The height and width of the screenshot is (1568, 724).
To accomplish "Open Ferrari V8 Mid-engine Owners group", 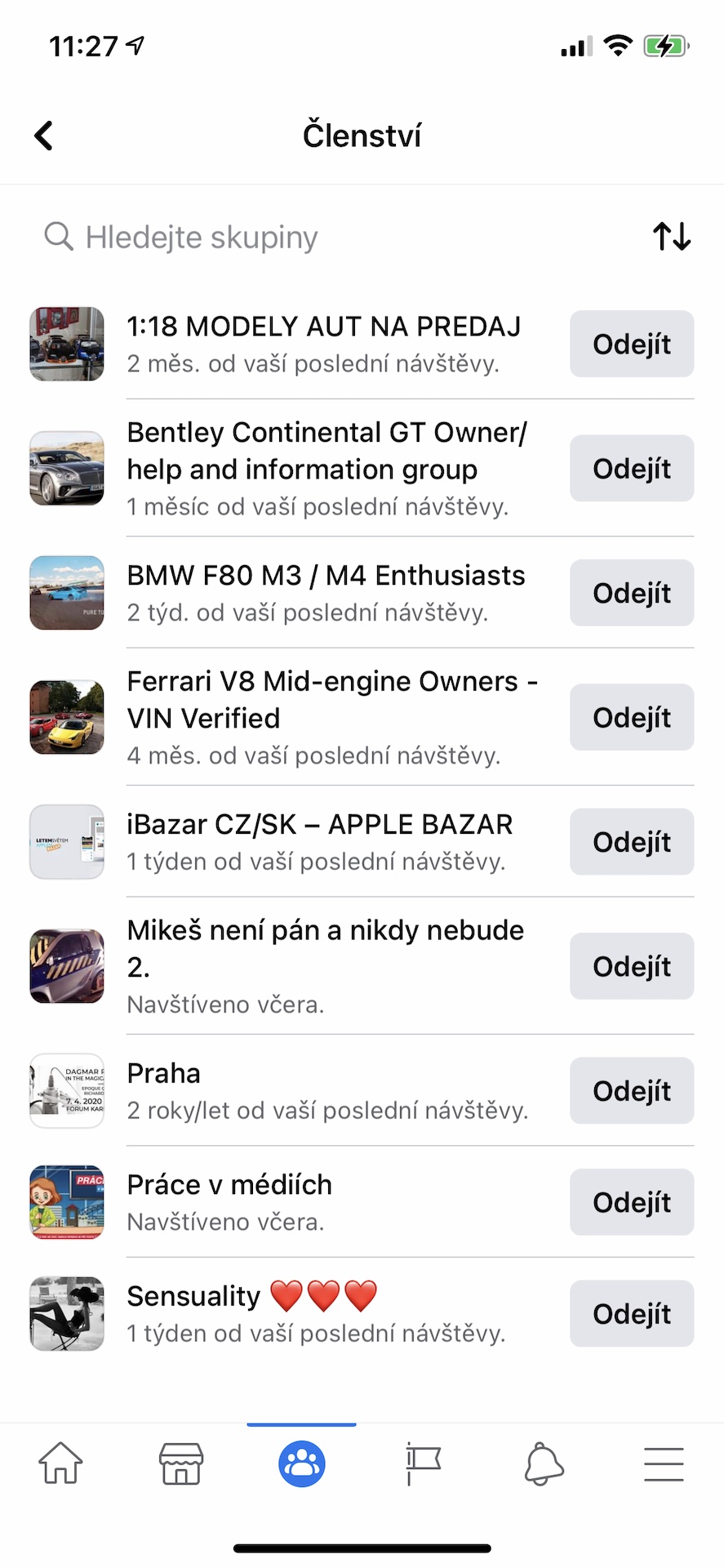I will coord(332,700).
